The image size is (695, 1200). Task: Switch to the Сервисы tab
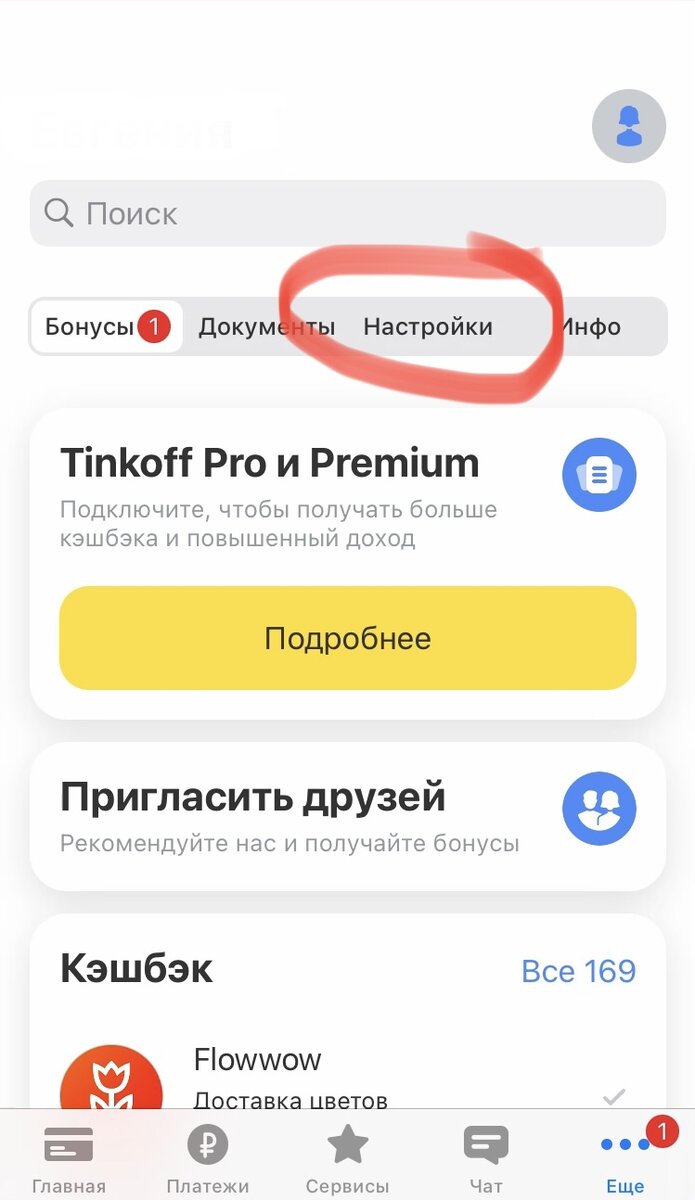pyautogui.click(x=347, y=1160)
